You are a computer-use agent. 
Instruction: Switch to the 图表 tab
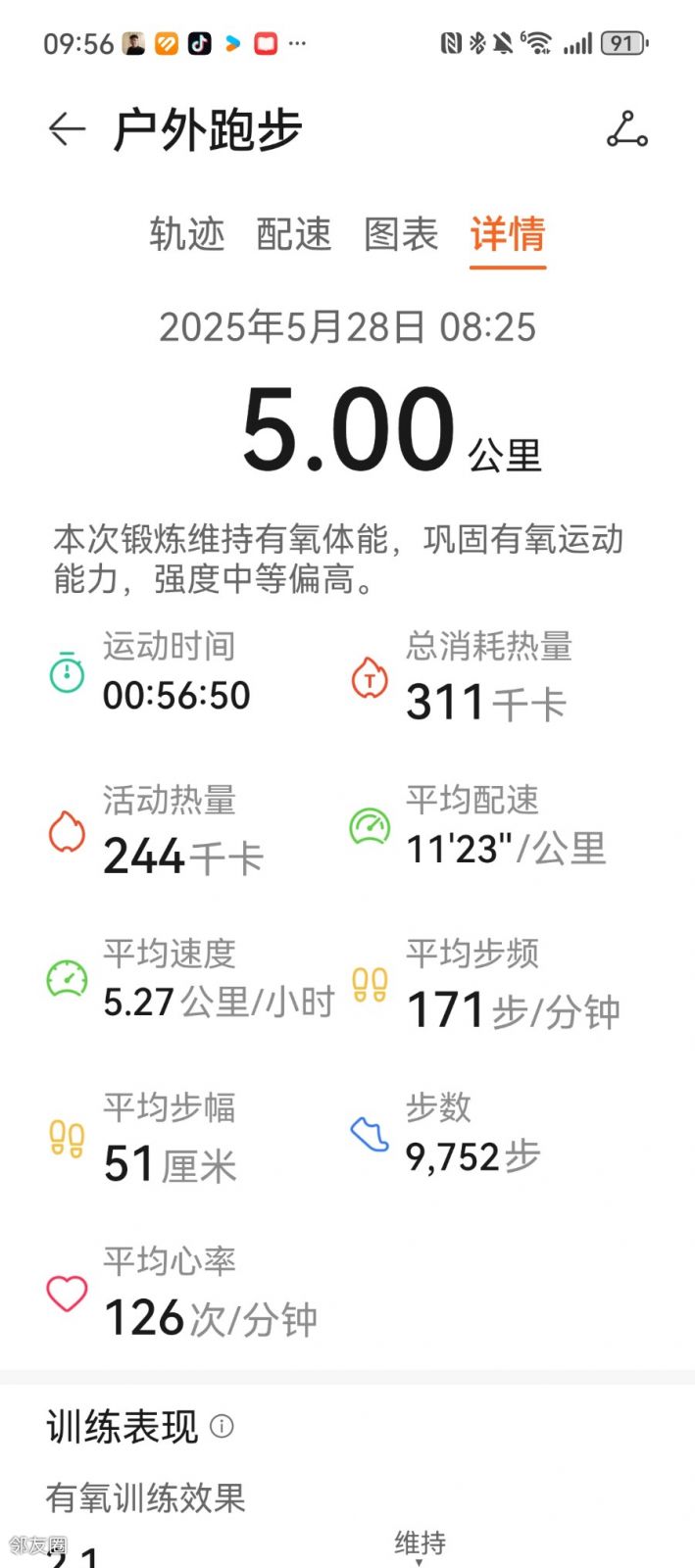tap(401, 234)
